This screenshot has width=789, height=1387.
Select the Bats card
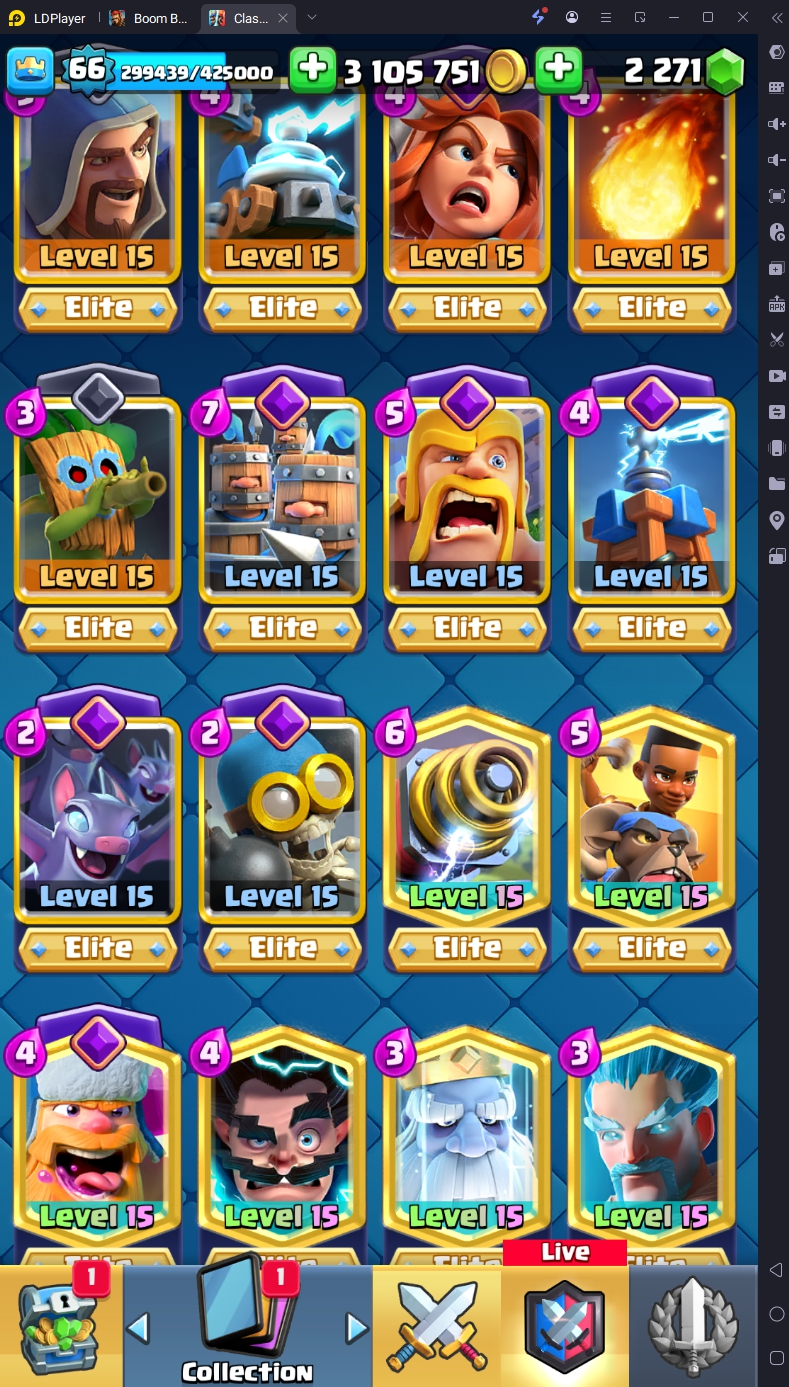point(97,820)
